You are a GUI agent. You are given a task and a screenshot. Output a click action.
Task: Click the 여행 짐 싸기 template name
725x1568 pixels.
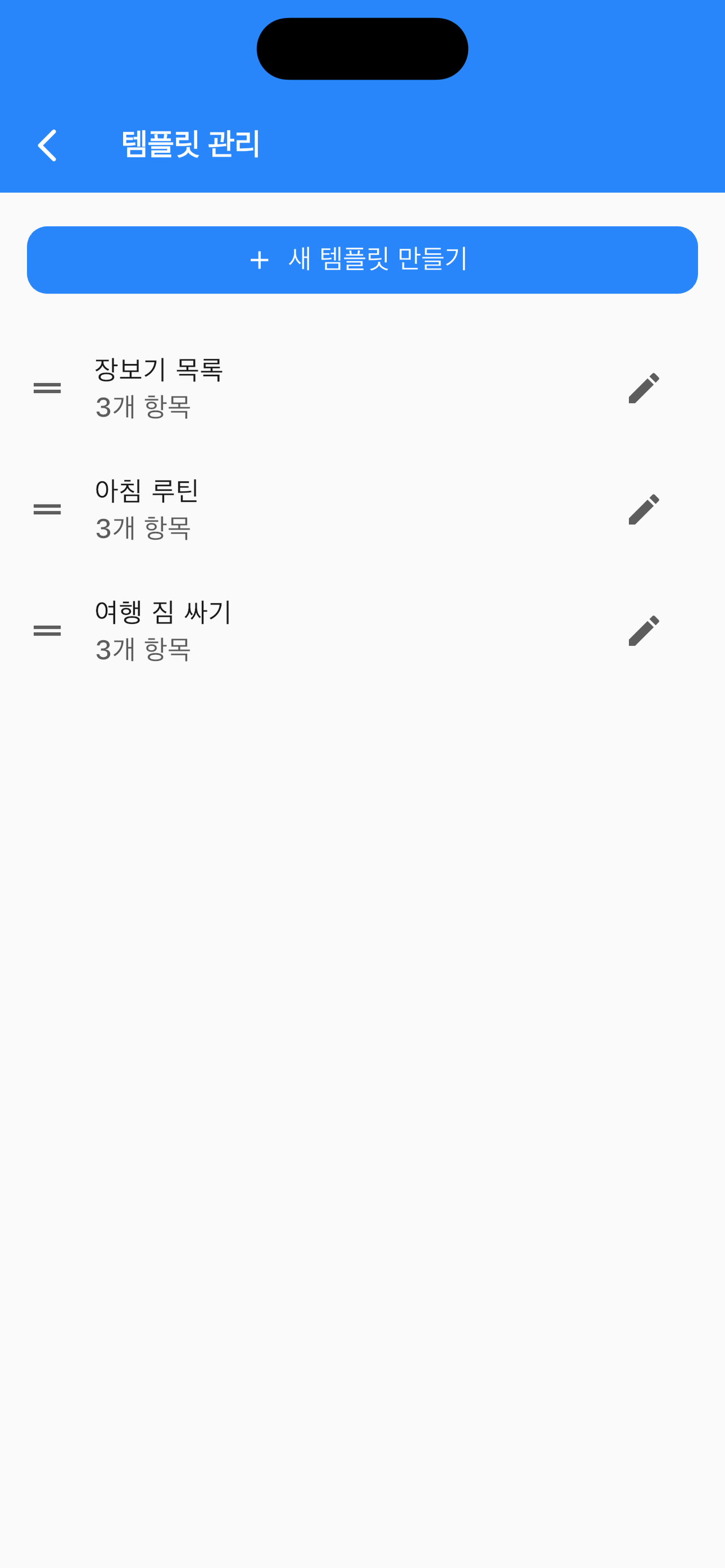164,612
